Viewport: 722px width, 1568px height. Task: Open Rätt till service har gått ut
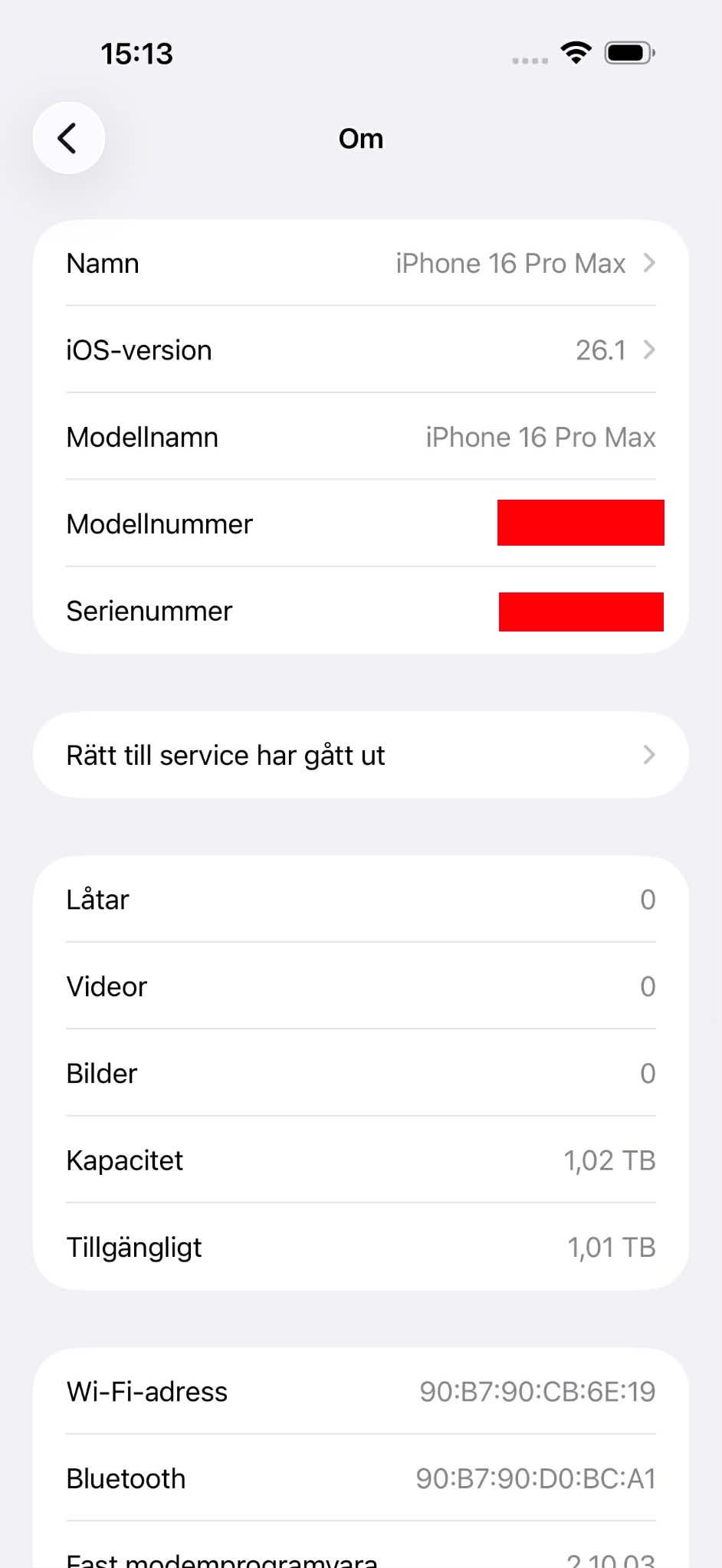click(361, 755)
